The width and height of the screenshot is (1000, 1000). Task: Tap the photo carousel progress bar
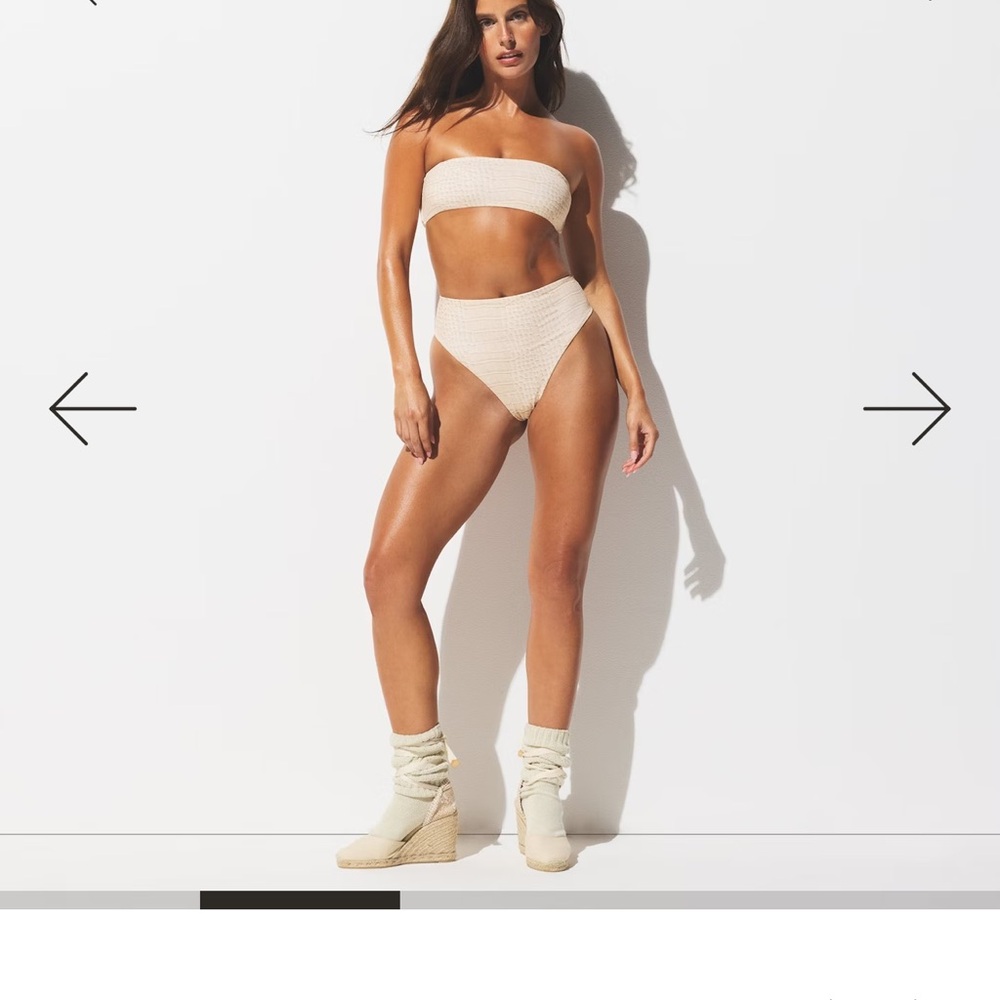500,900
